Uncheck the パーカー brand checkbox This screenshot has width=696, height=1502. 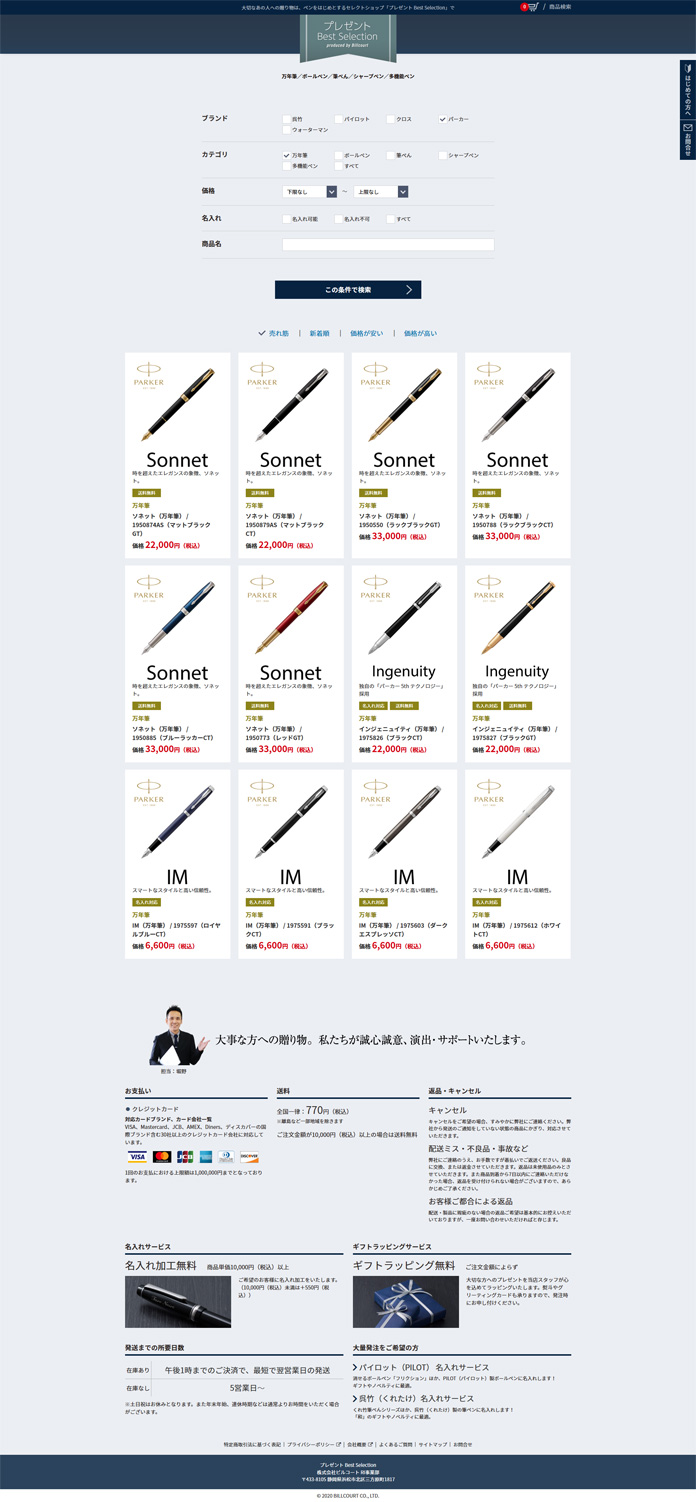click(x=443, y=119)
